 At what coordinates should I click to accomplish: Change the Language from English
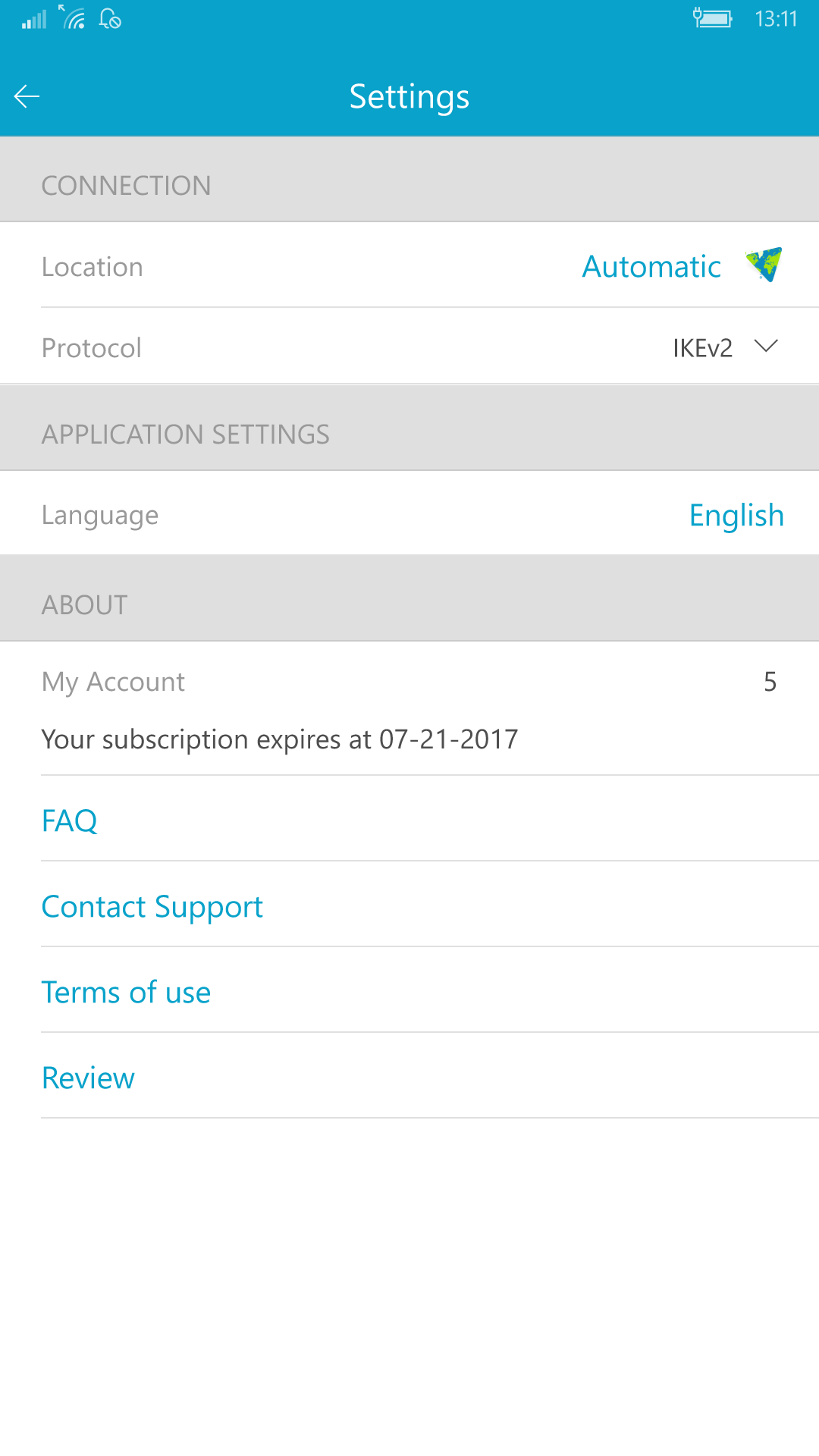coord(409,513)
